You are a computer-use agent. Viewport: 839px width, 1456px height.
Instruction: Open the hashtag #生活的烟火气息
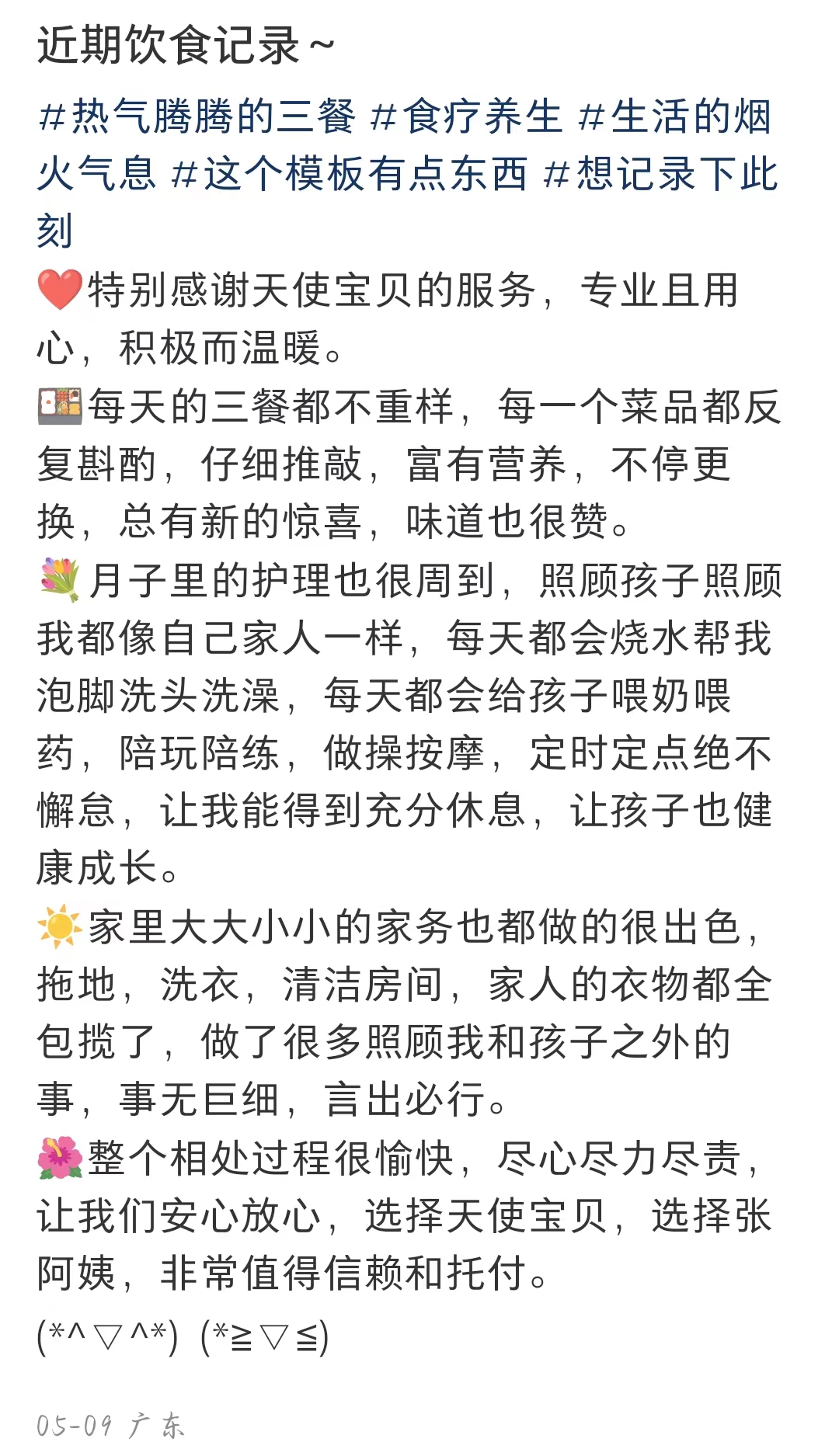(674, 117)
